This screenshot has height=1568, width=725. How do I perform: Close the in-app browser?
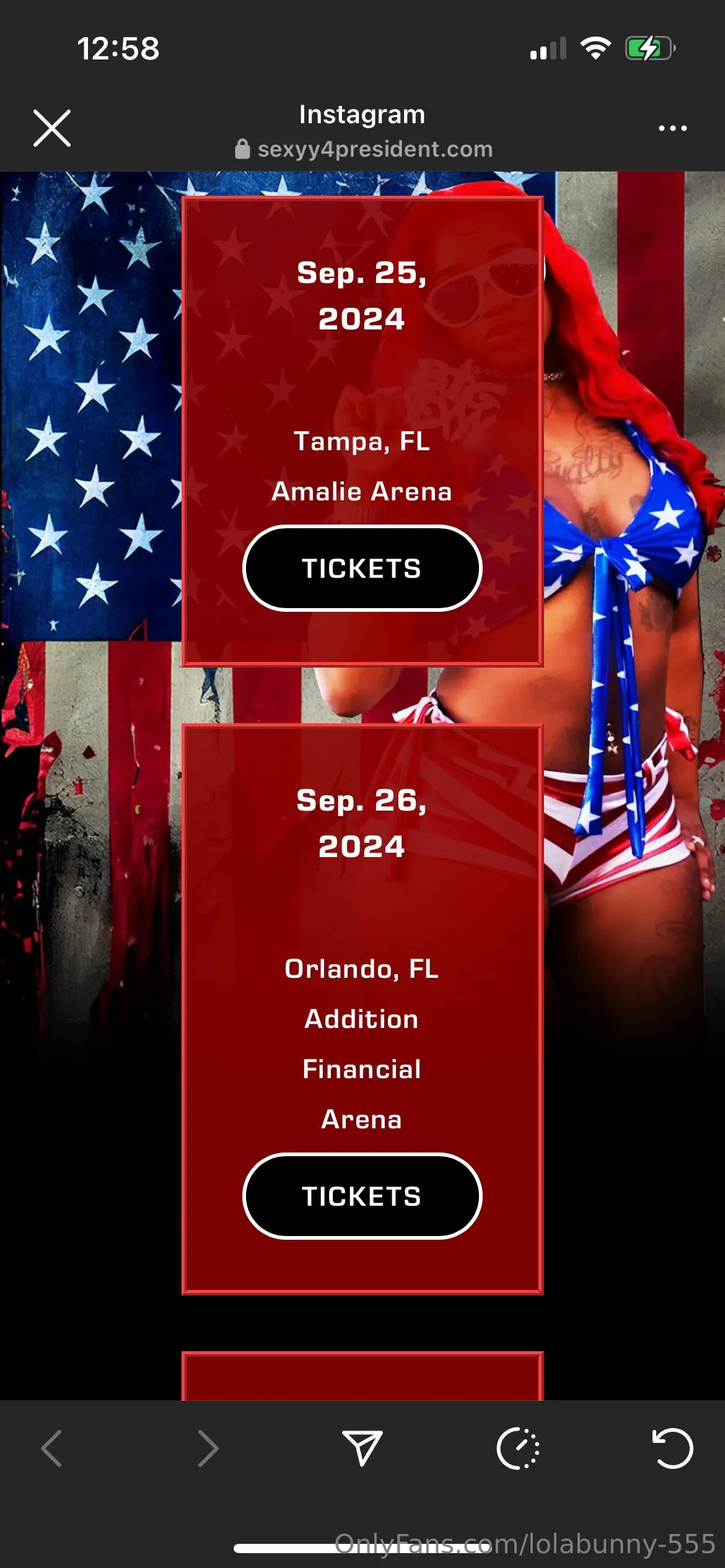click(x=52, y=128)
